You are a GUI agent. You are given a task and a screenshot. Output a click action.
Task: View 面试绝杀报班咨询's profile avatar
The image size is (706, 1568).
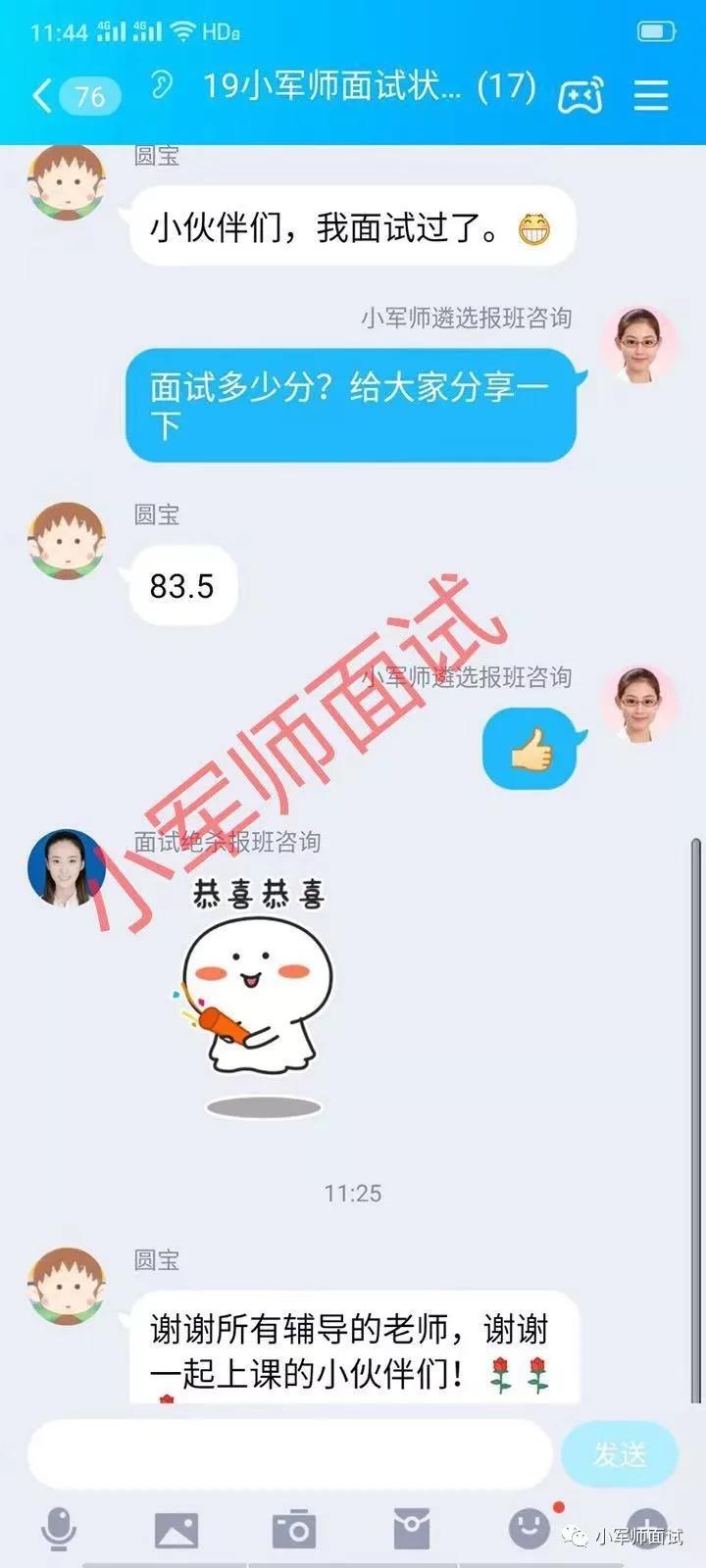(x=67, y=868)
